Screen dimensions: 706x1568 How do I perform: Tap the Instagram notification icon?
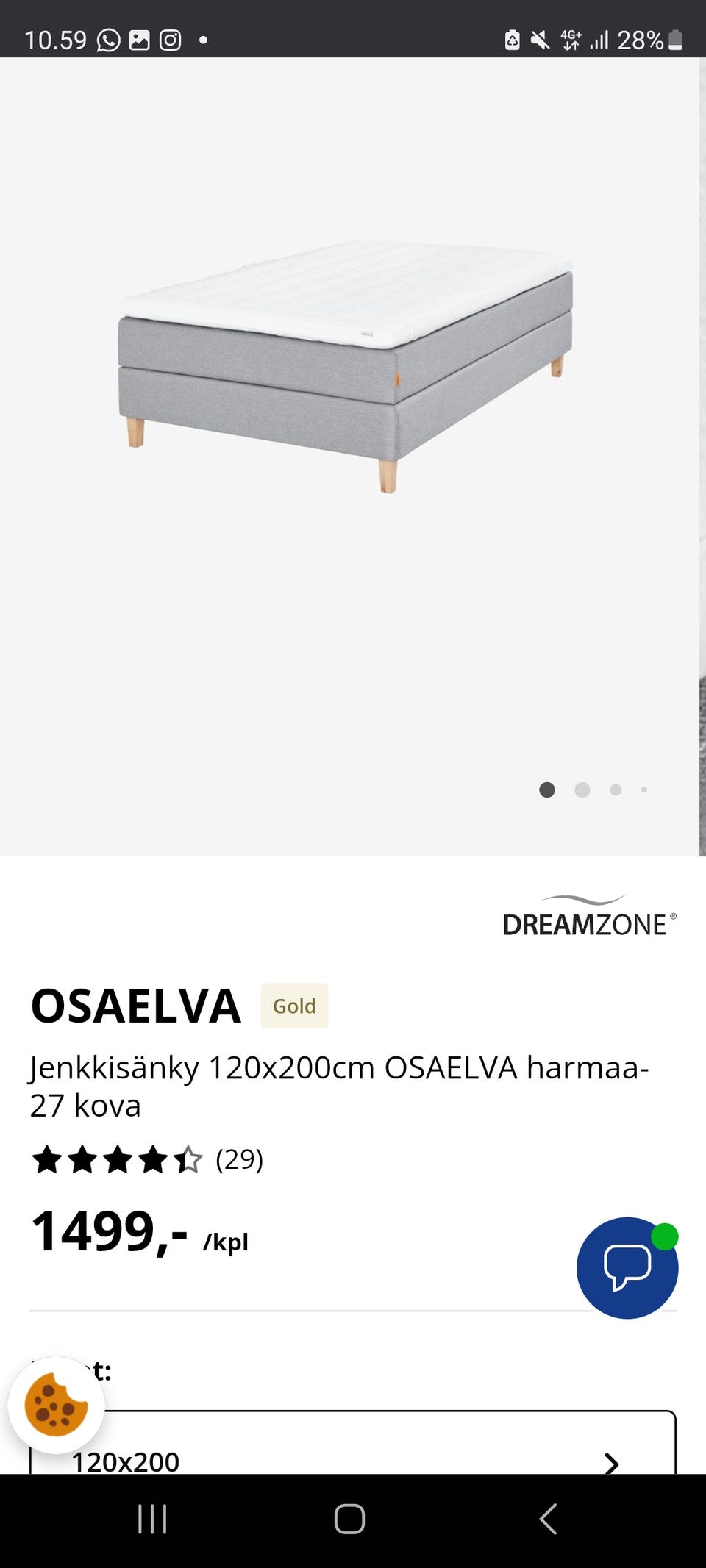tap(171, 40)
